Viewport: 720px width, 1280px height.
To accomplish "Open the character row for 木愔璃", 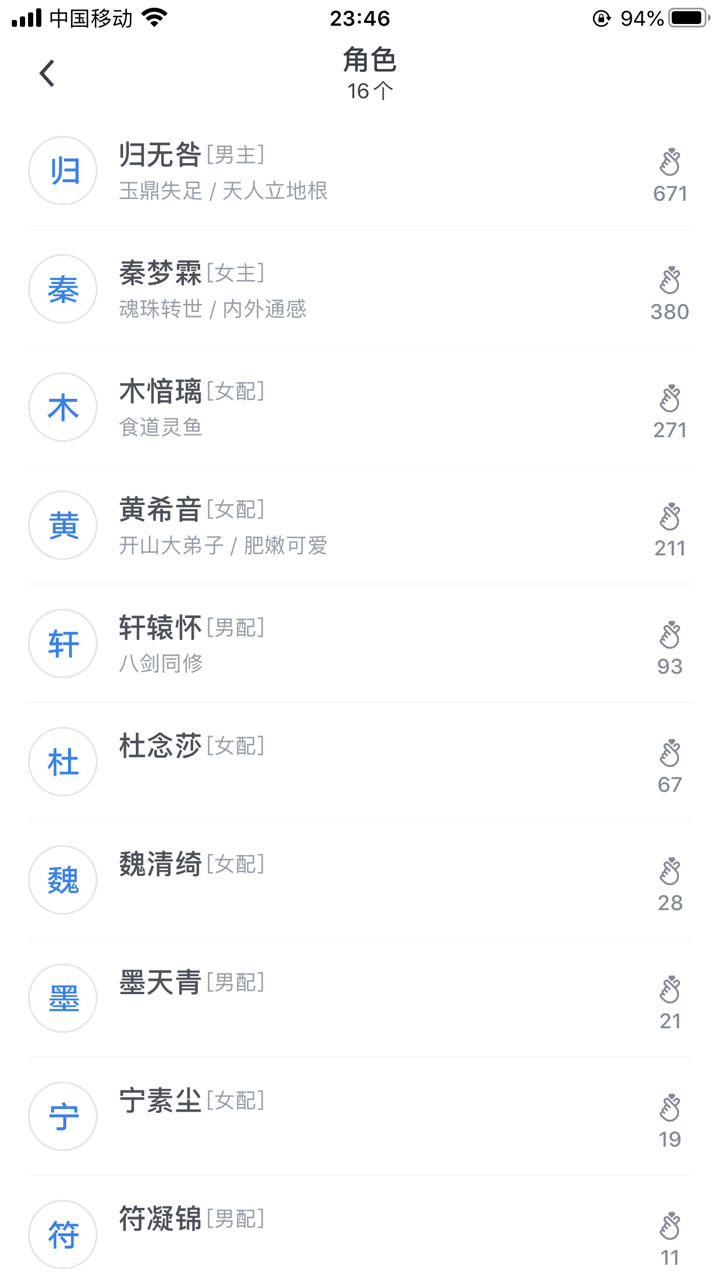I will pos(300,407).
